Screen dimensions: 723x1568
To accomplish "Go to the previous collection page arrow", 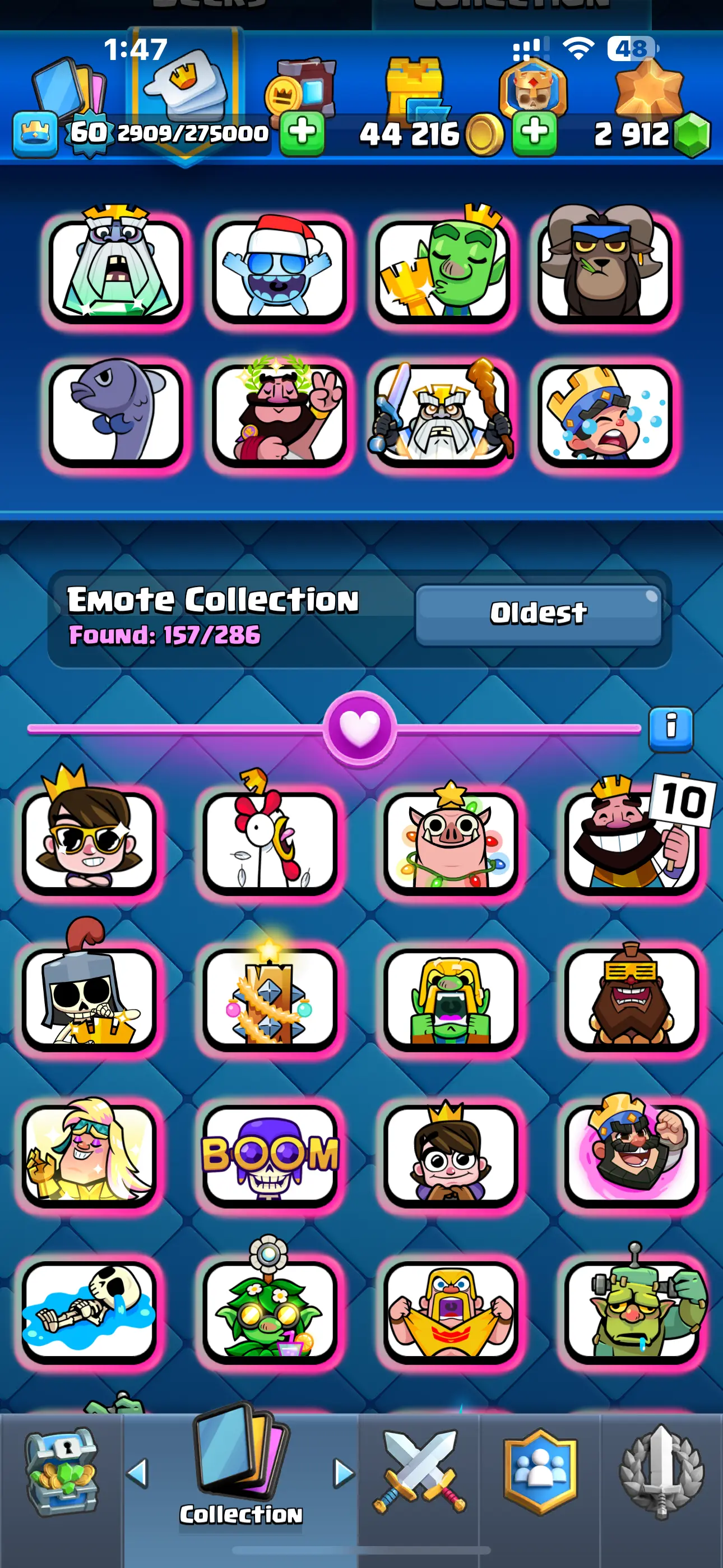I will pyautogui.click(x=137, y=1473).
